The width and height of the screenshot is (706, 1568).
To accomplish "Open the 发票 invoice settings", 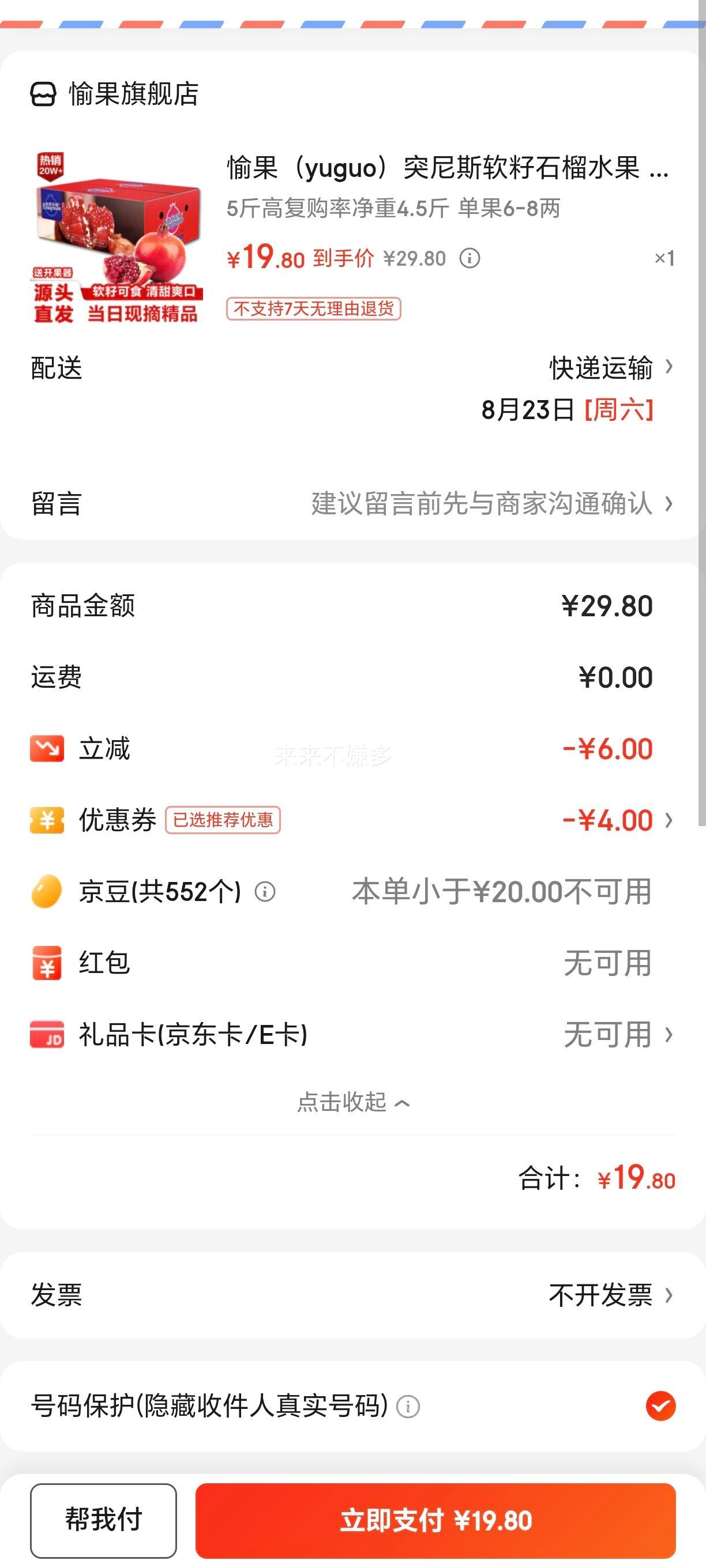I will click(352, 1295).
